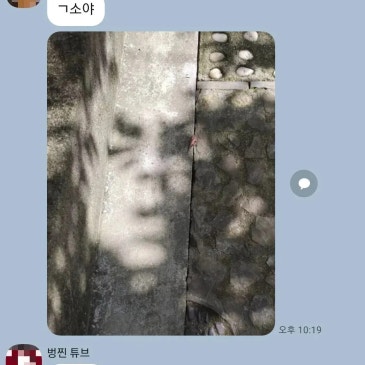The width and height of the screenshot is (365, 365).
Task: Open the shared shadow photo
Action: pos(161,183)
